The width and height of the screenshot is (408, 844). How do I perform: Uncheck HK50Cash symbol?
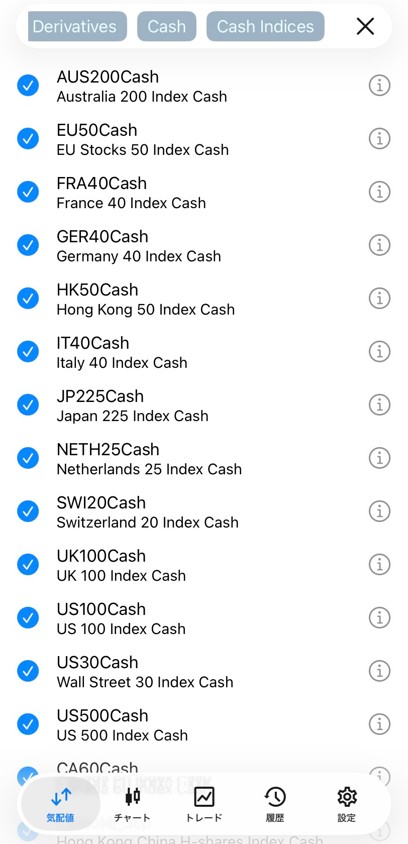(x=27, y=298)
